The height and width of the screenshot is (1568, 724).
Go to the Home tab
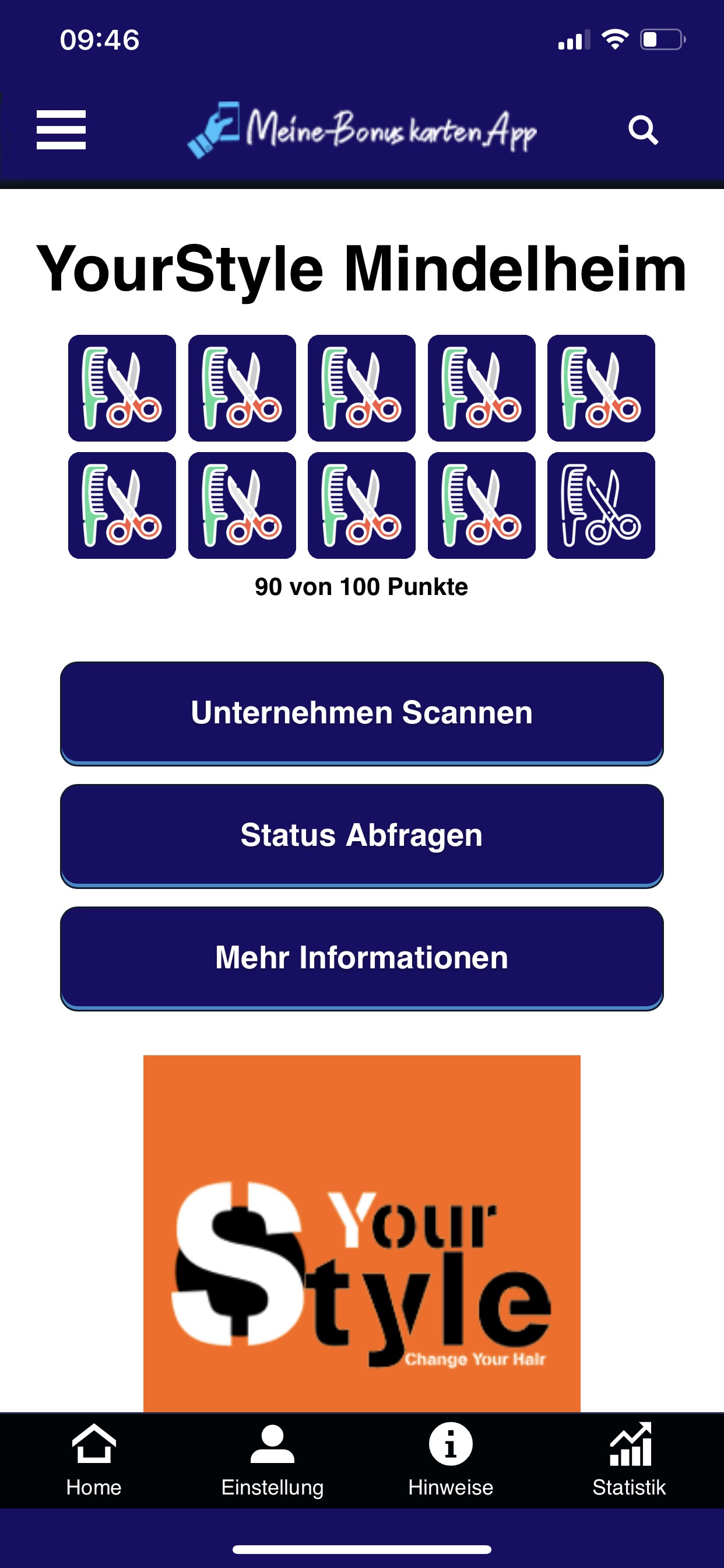tap(94, 1459)
